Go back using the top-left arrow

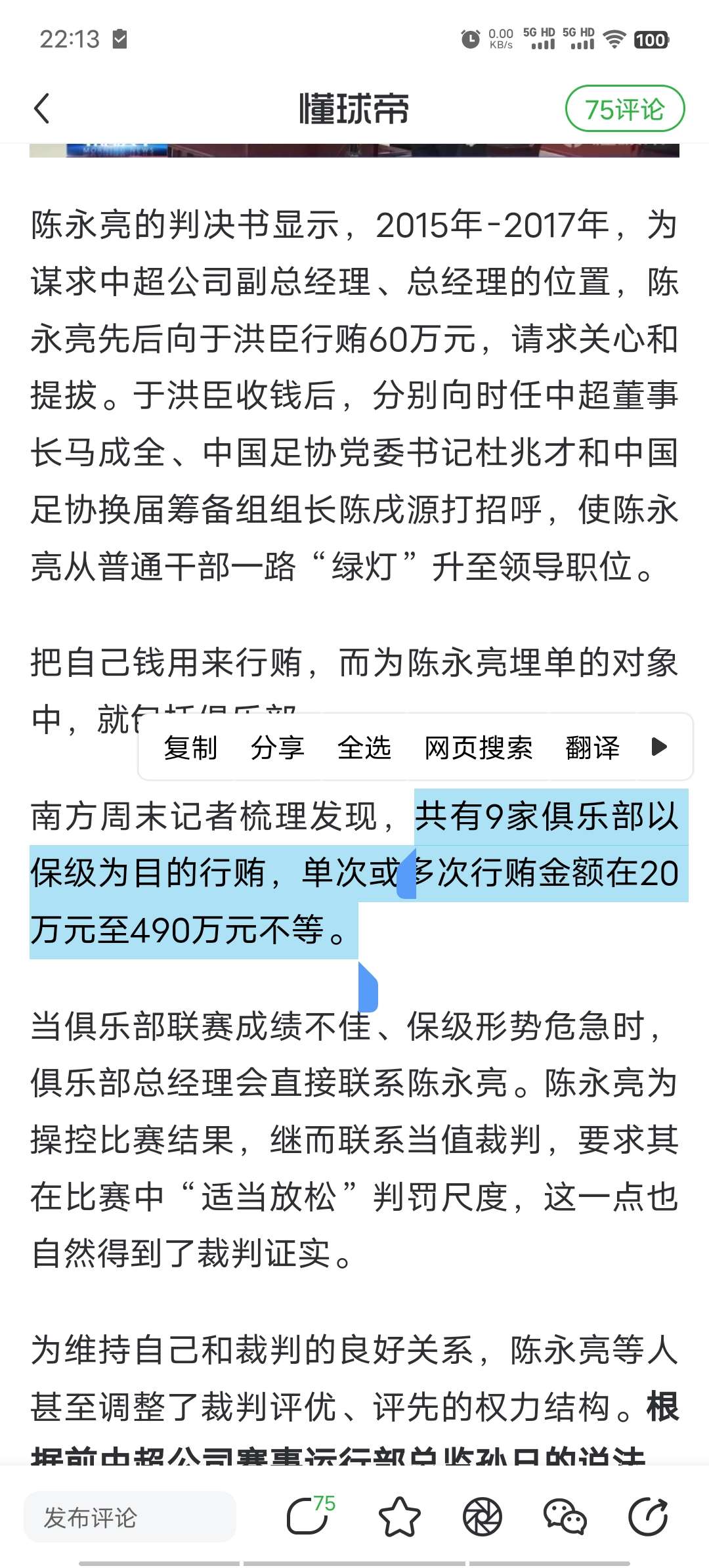42,109
